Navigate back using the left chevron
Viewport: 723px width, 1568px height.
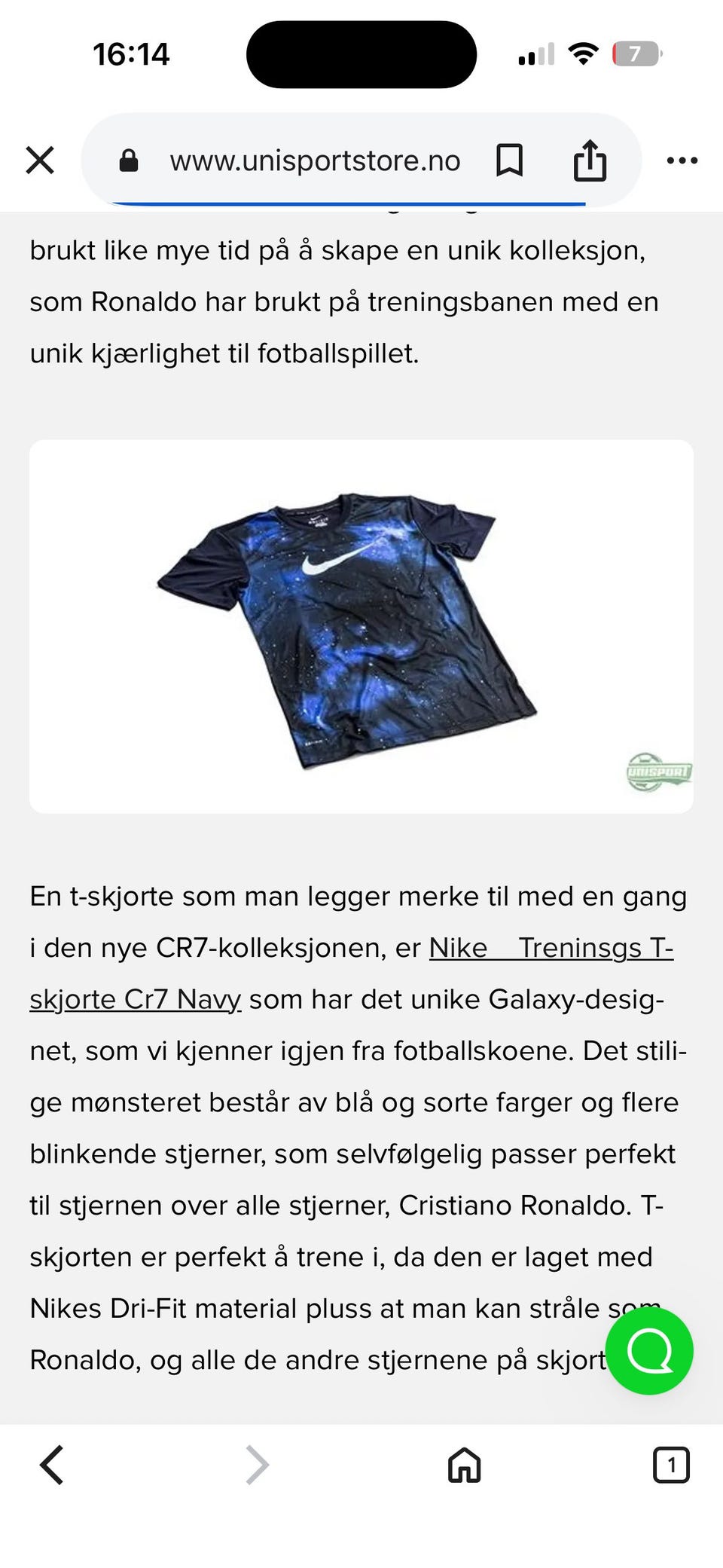pyautogui.click(x=49, y=1465)
